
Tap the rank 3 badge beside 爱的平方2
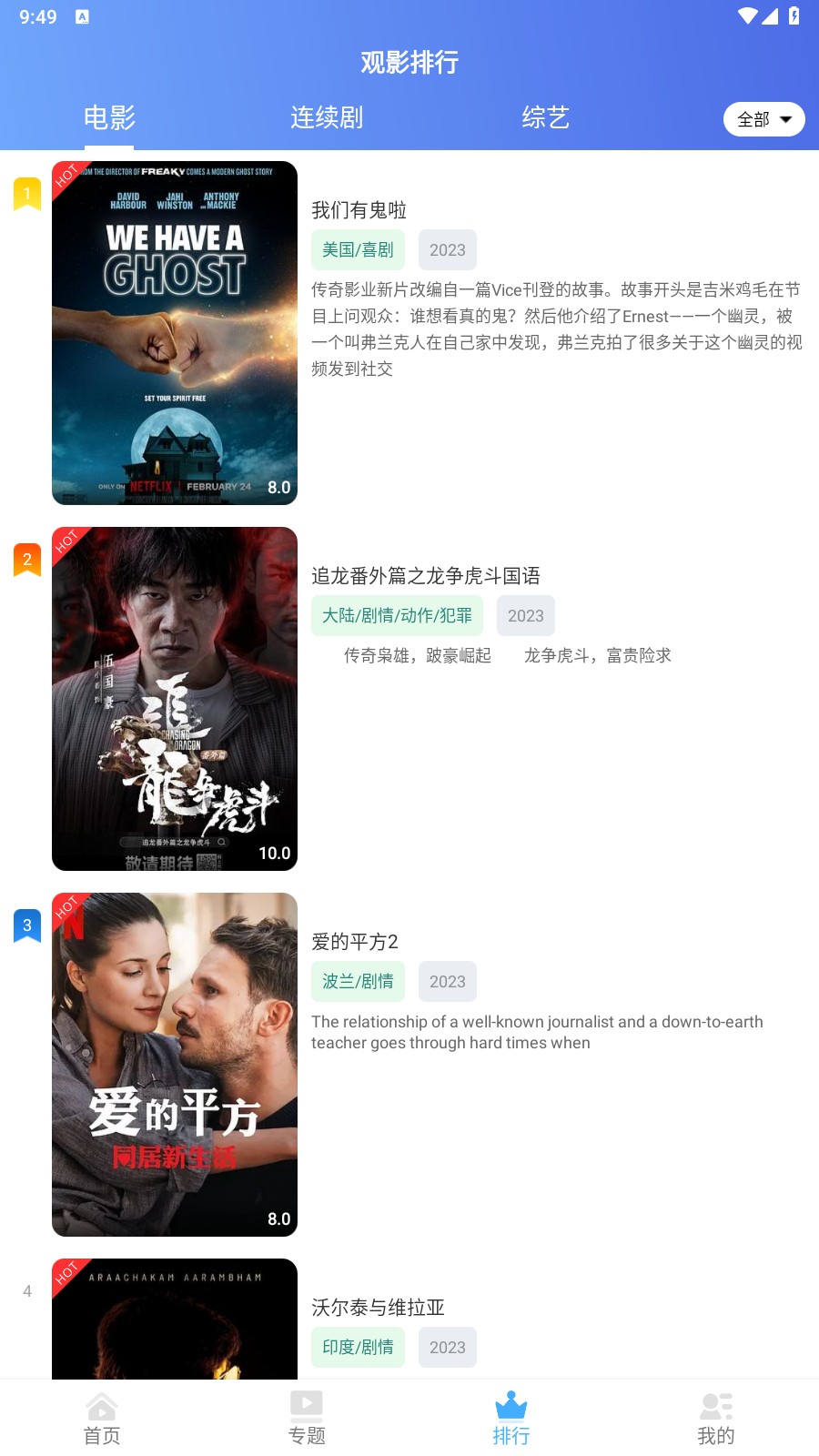(26, 925)
